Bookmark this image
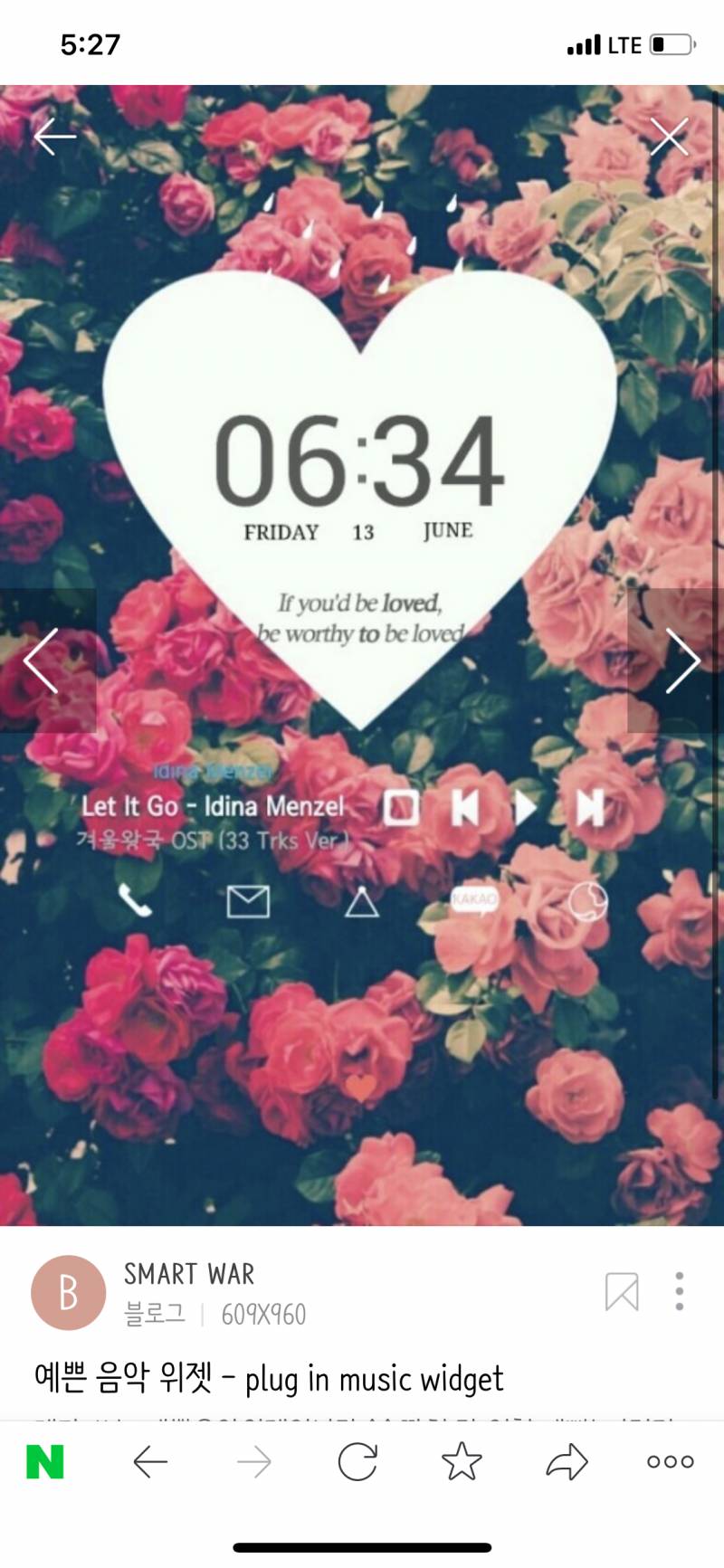The image size is (724, 1568). (x=622, y=1291)
